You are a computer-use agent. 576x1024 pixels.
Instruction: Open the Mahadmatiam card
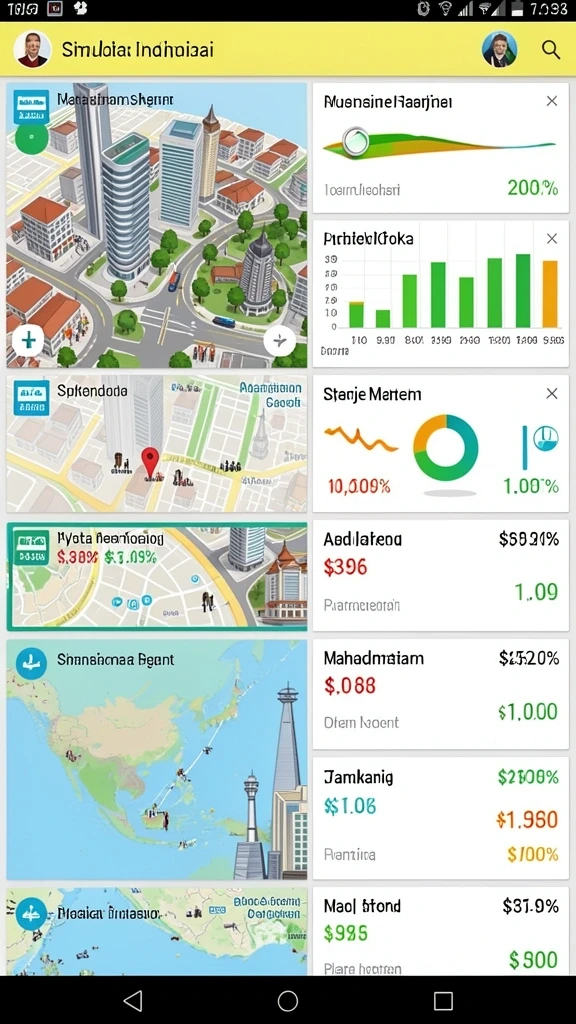pos(441,694)
